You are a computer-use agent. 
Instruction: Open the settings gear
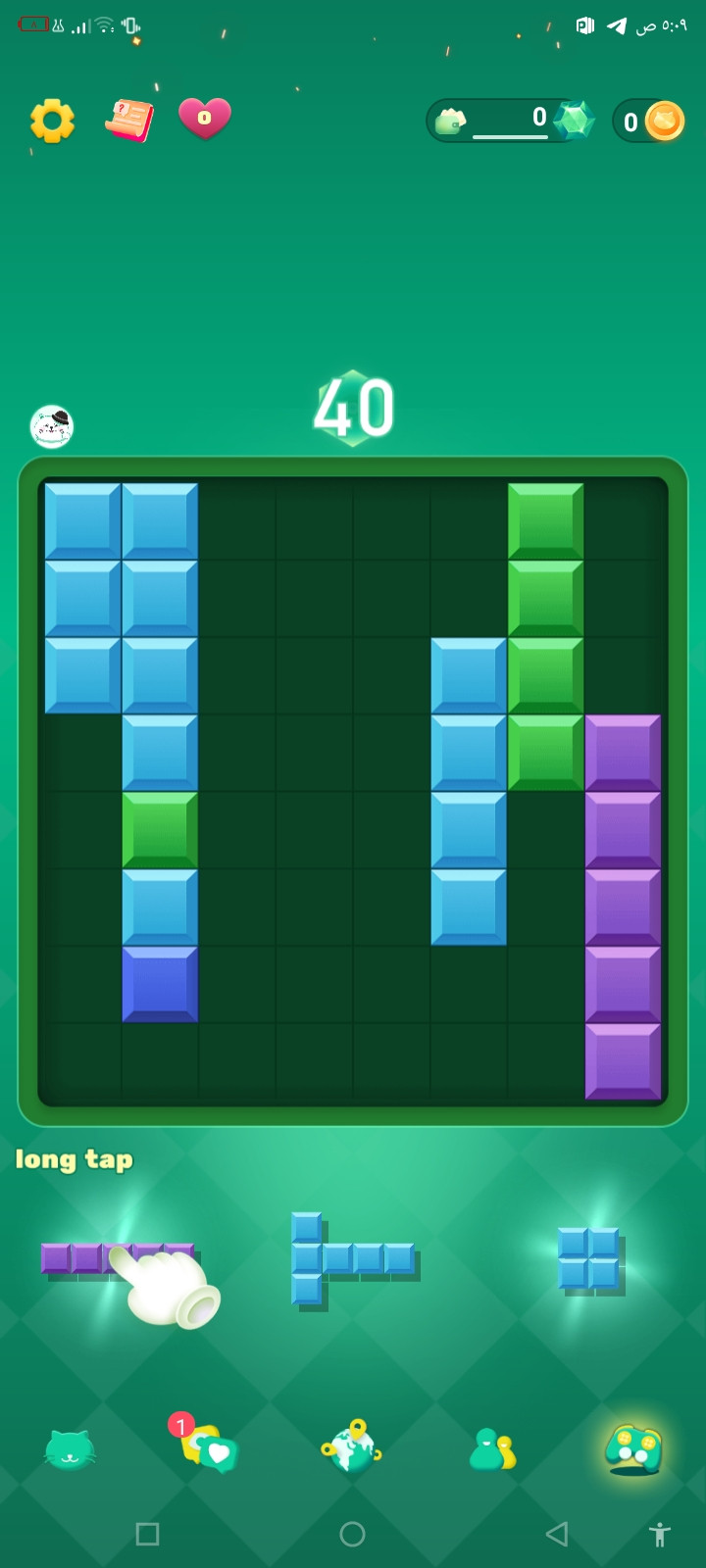pos(52,121)
